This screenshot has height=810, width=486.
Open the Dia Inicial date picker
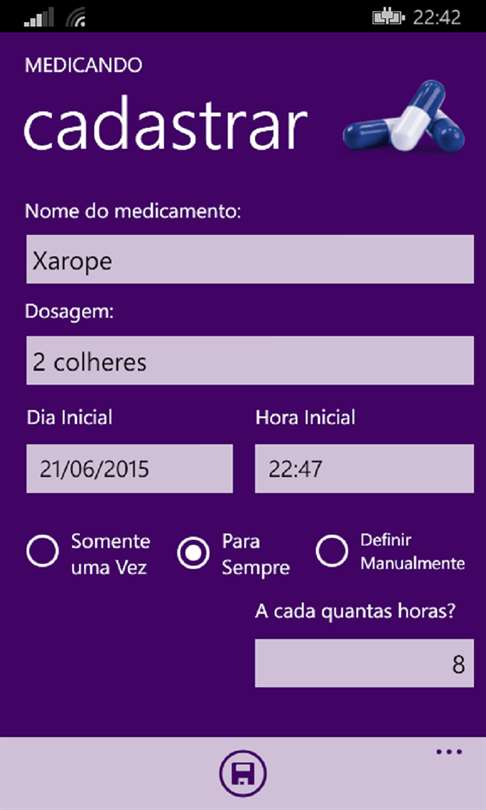pyautogui.click(x=130, y=469)
